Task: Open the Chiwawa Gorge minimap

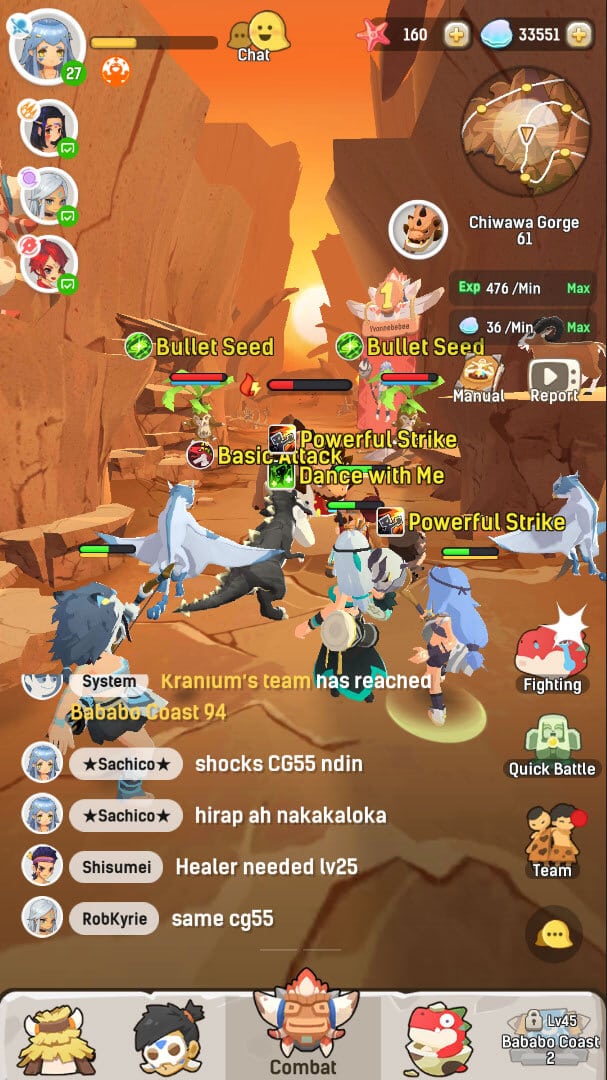Action: (x=525, y=130)
